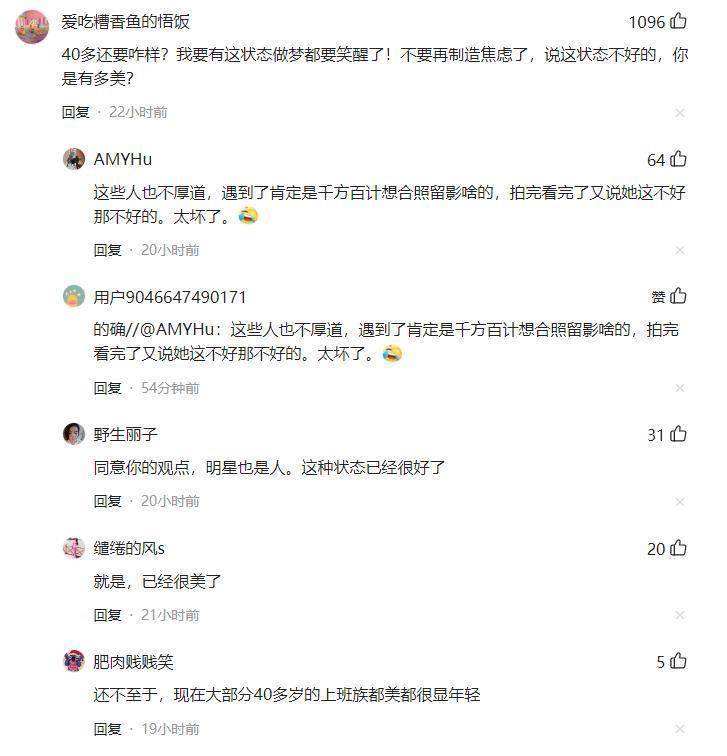This screenshot has width=727, height=756.
Task: Reply to AMYHu's comment
Action: [108, 250]
